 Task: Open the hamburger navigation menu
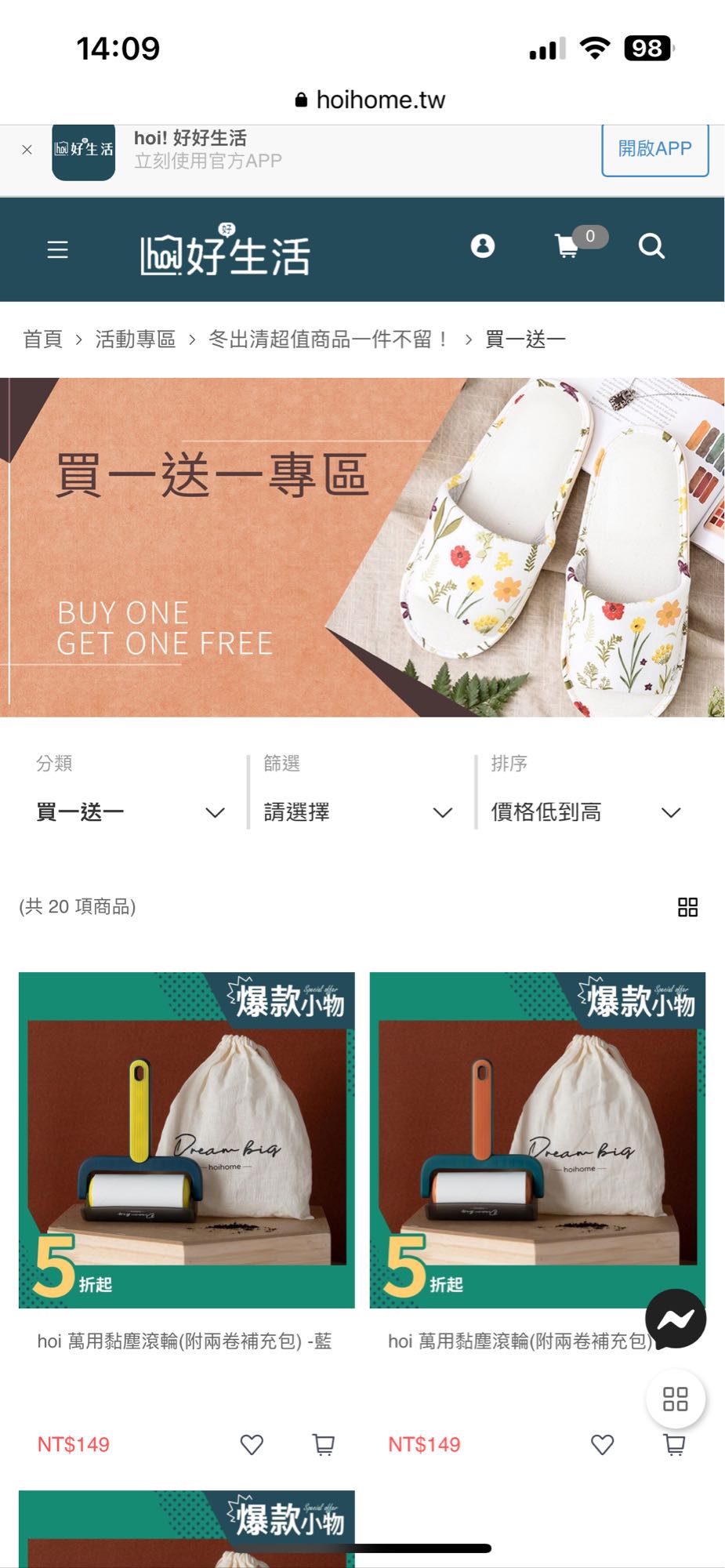pos(57,250)
